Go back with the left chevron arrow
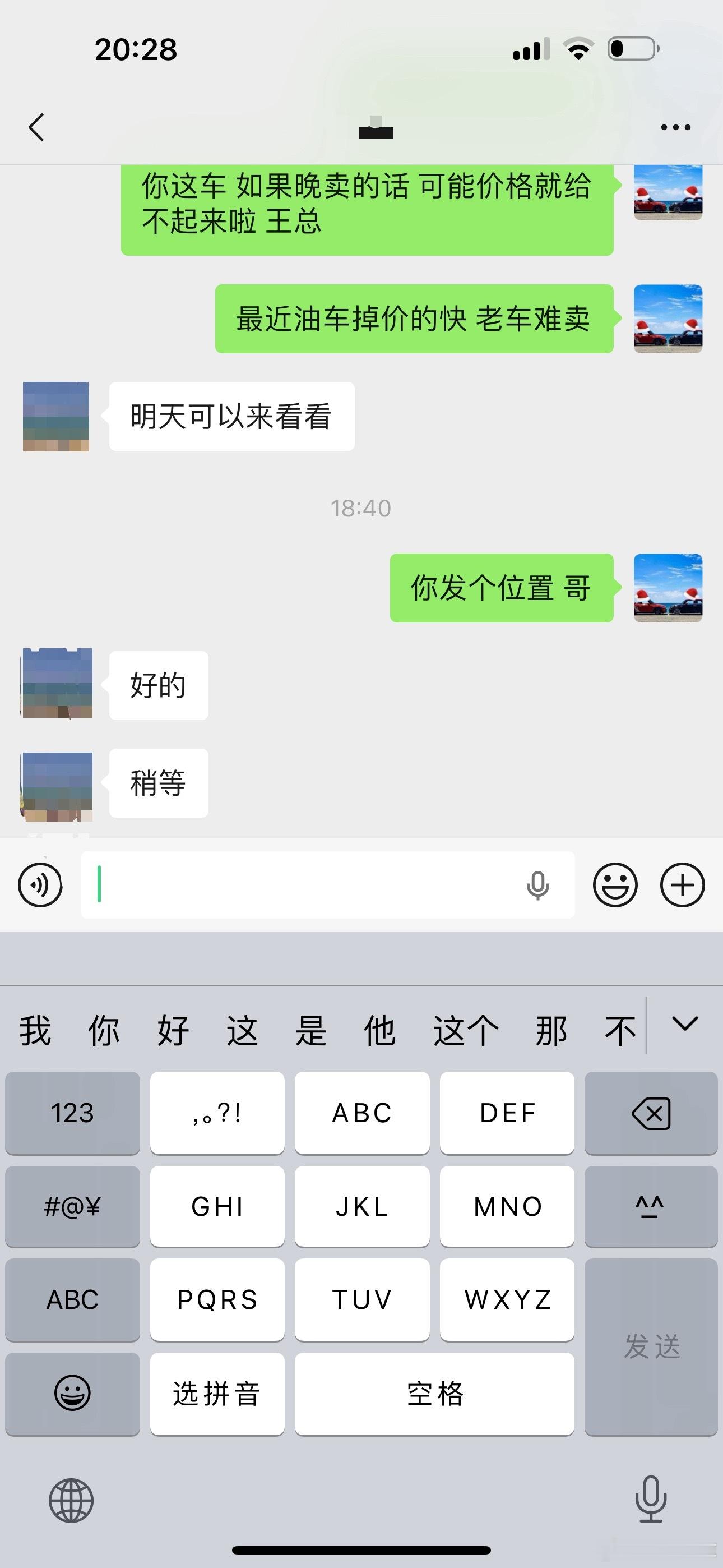This screenshot has height=1568, width=723. [36, 127]
